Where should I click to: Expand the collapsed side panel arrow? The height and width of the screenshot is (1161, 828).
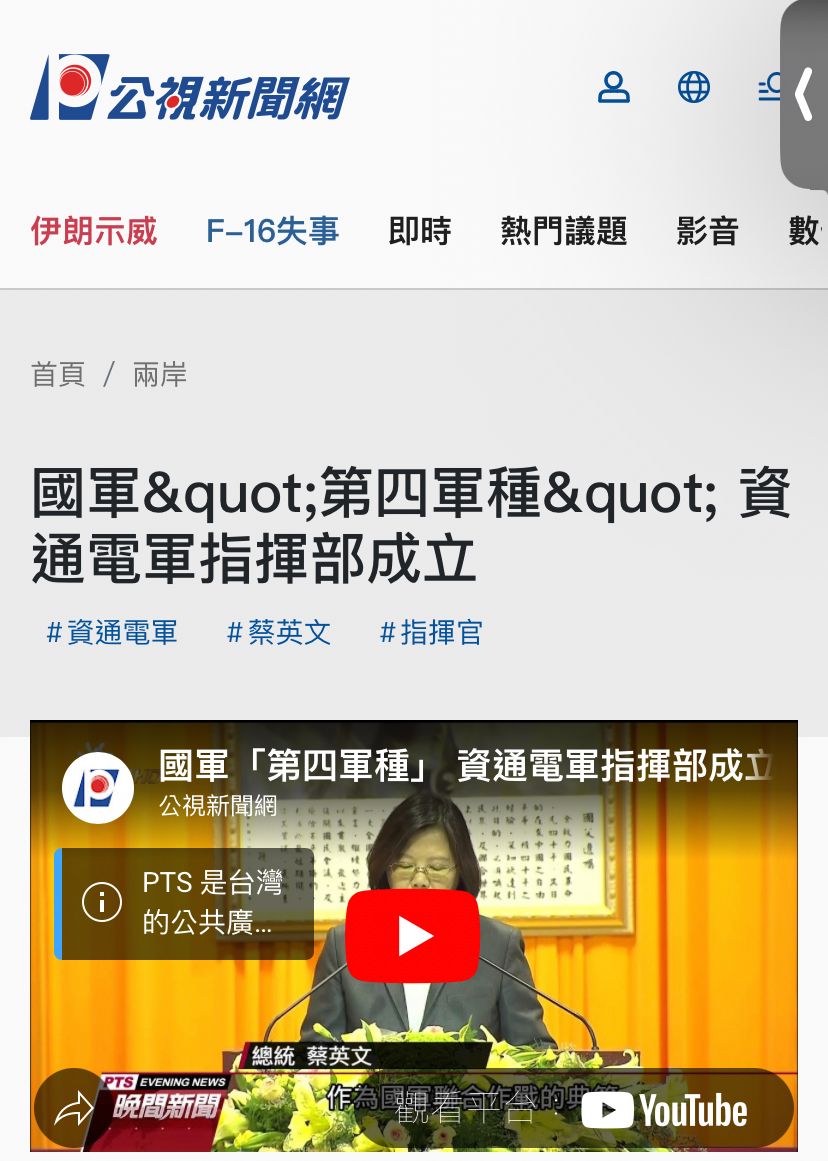(x=805, y=95)
